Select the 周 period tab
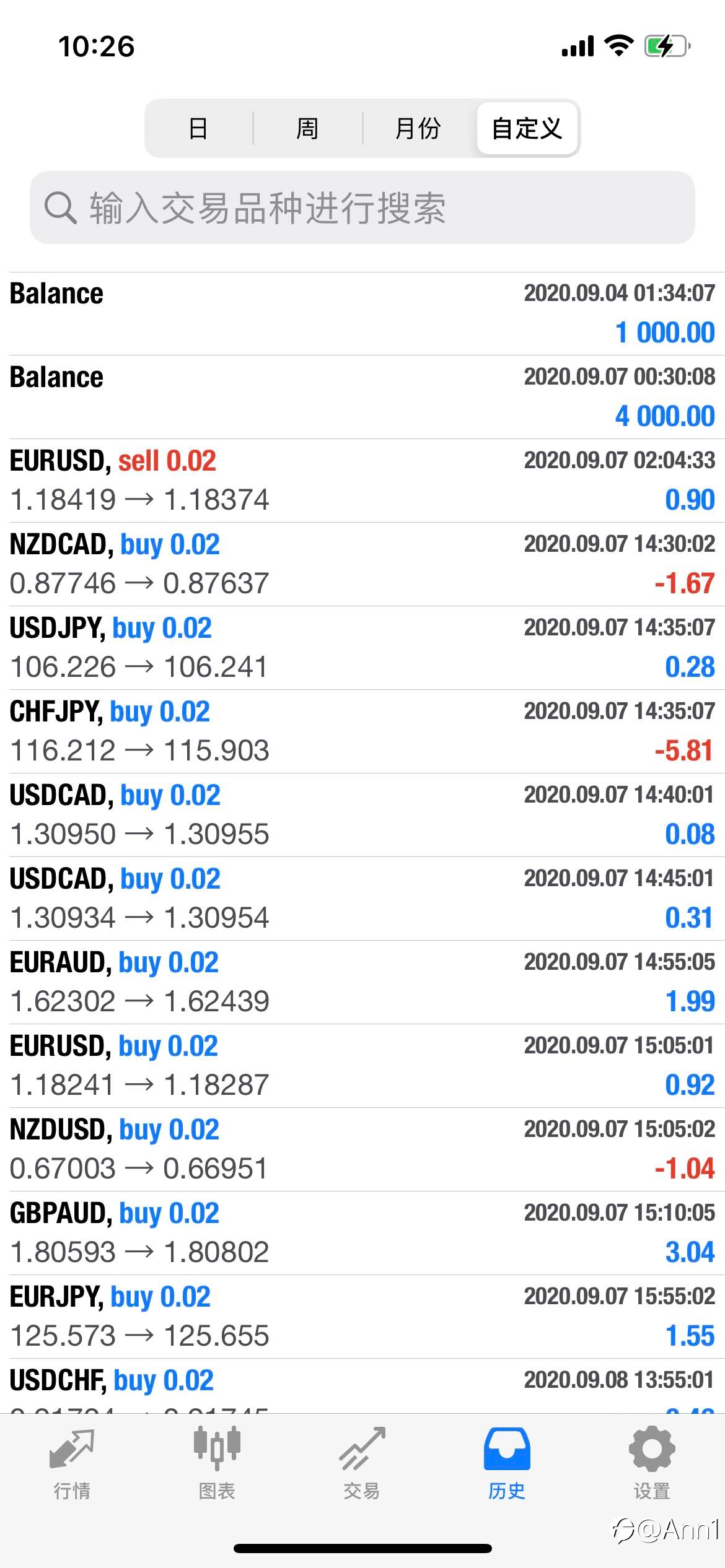 coord(307,128)
